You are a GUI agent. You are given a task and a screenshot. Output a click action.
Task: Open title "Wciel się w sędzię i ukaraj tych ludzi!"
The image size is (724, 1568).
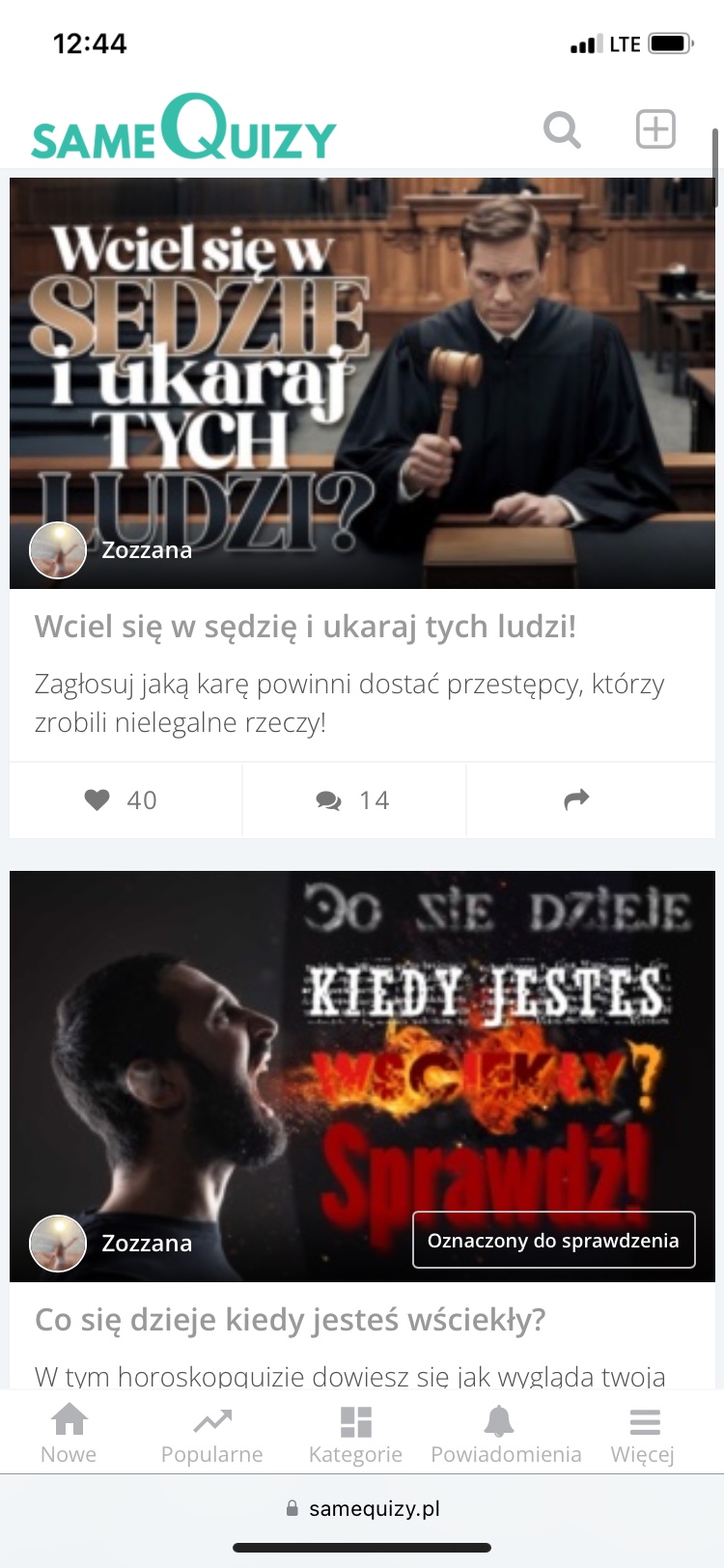click(x=305, y=627)
